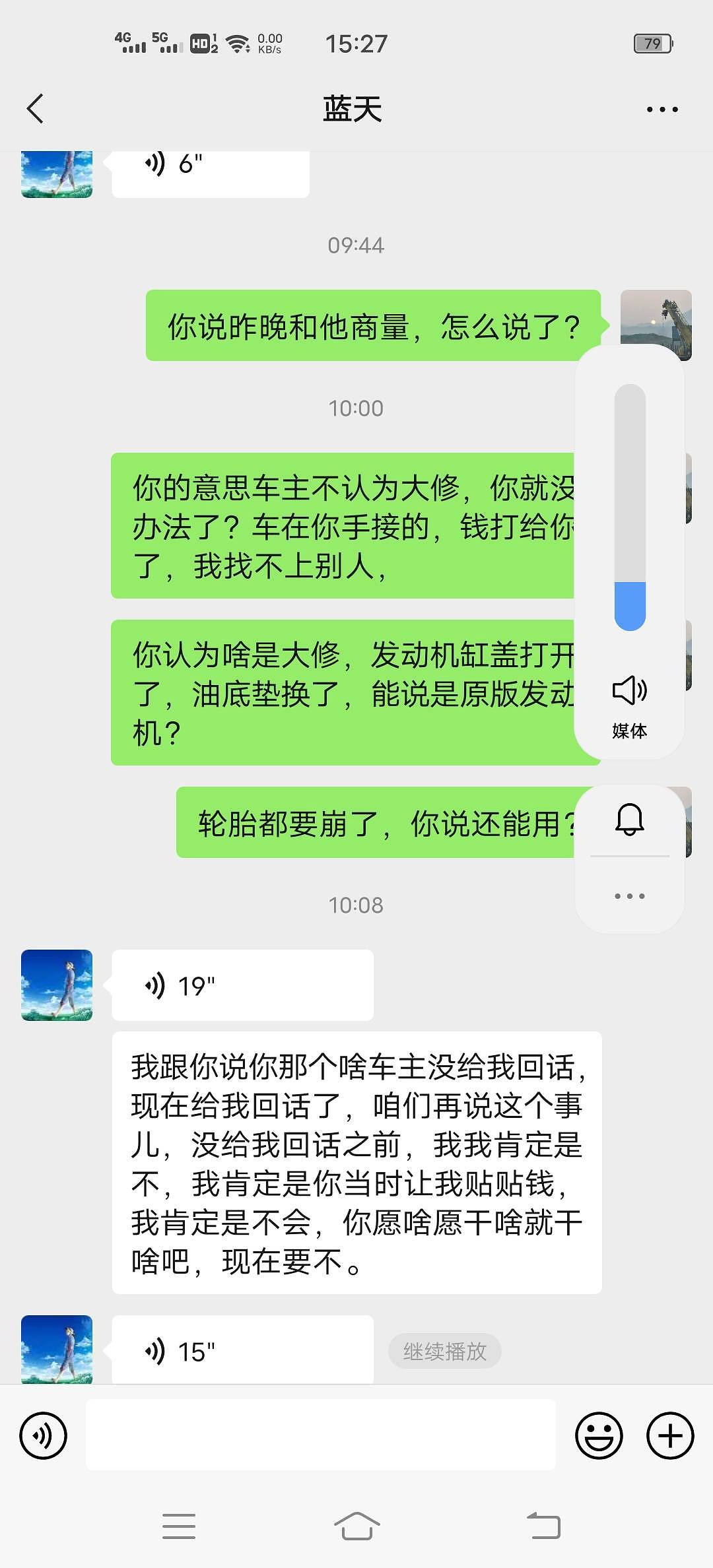The image size is (713, 1568).
Task: Expand more volume settings
Action: coord(630,896)
